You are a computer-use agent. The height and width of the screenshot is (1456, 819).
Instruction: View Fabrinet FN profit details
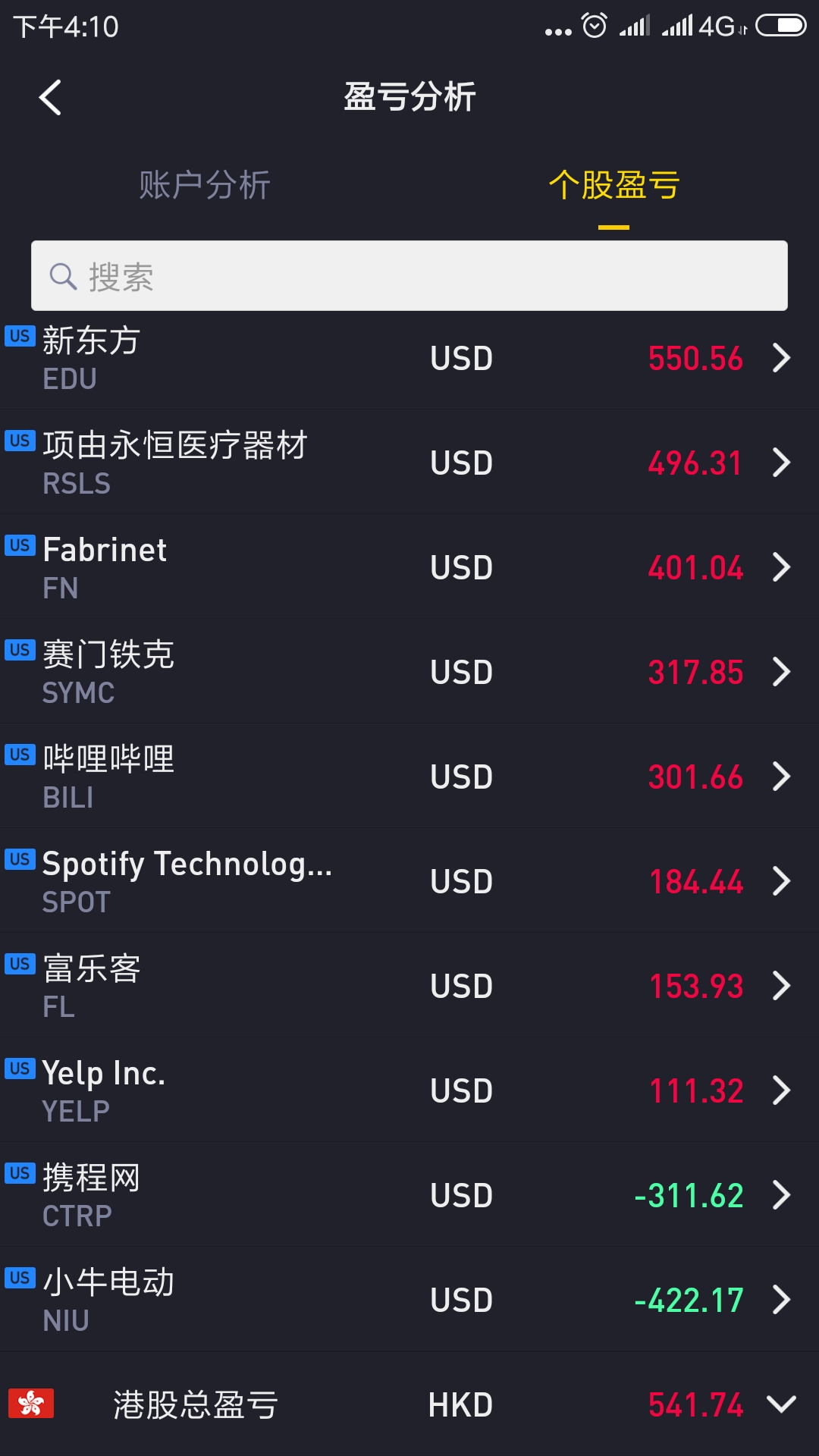click(409, 567)
